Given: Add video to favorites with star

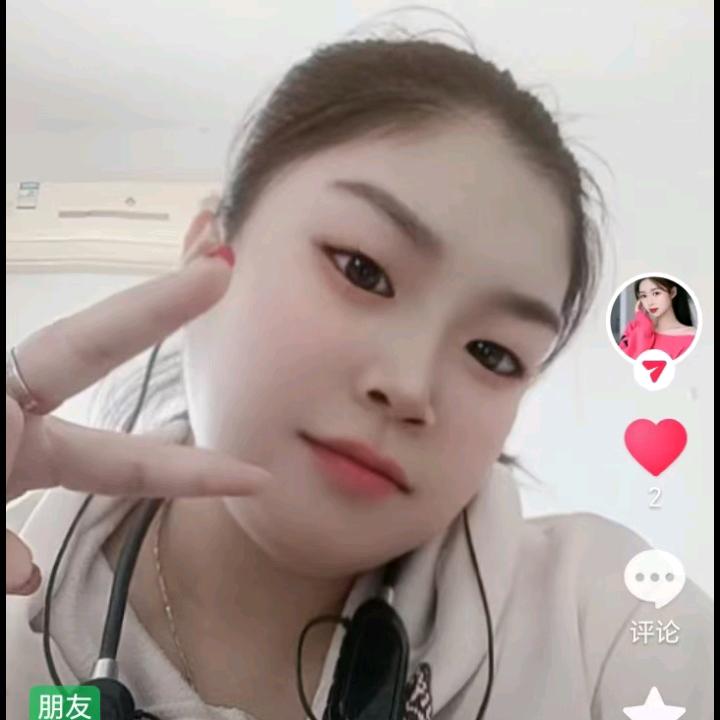Looking at the screenshot, I should tap(654, 704).
